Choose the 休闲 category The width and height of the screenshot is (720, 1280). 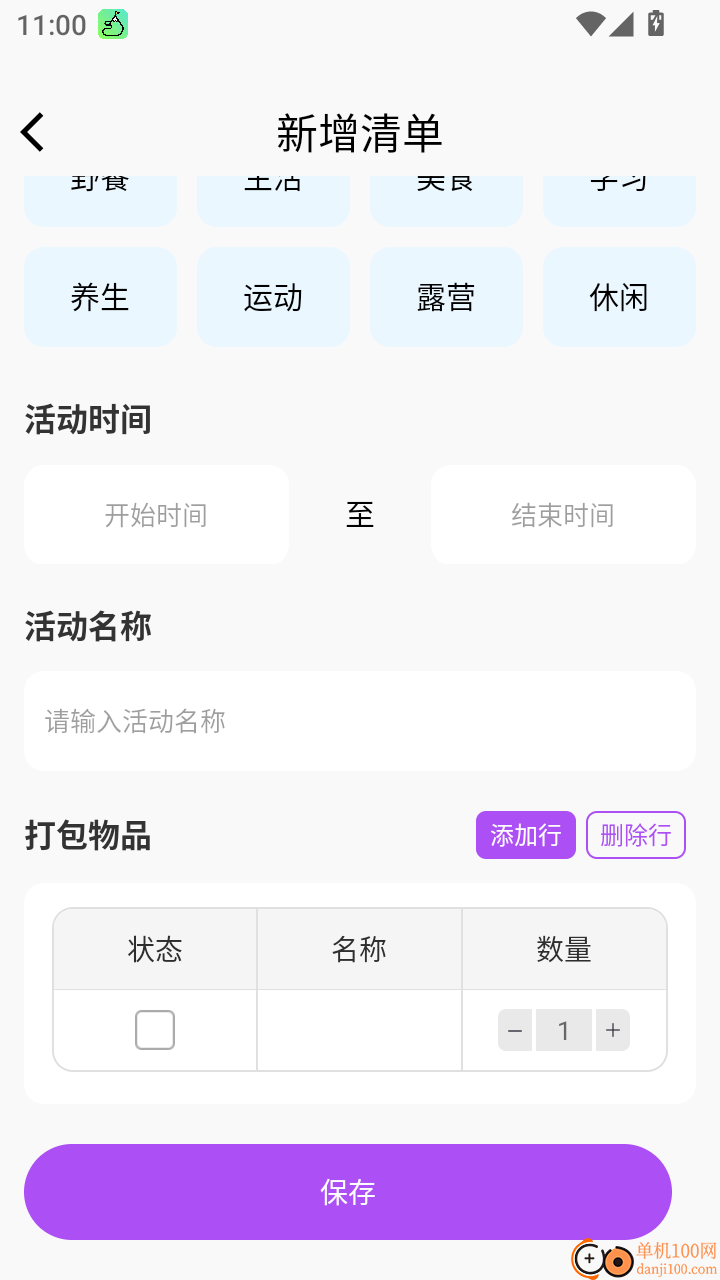619,296
